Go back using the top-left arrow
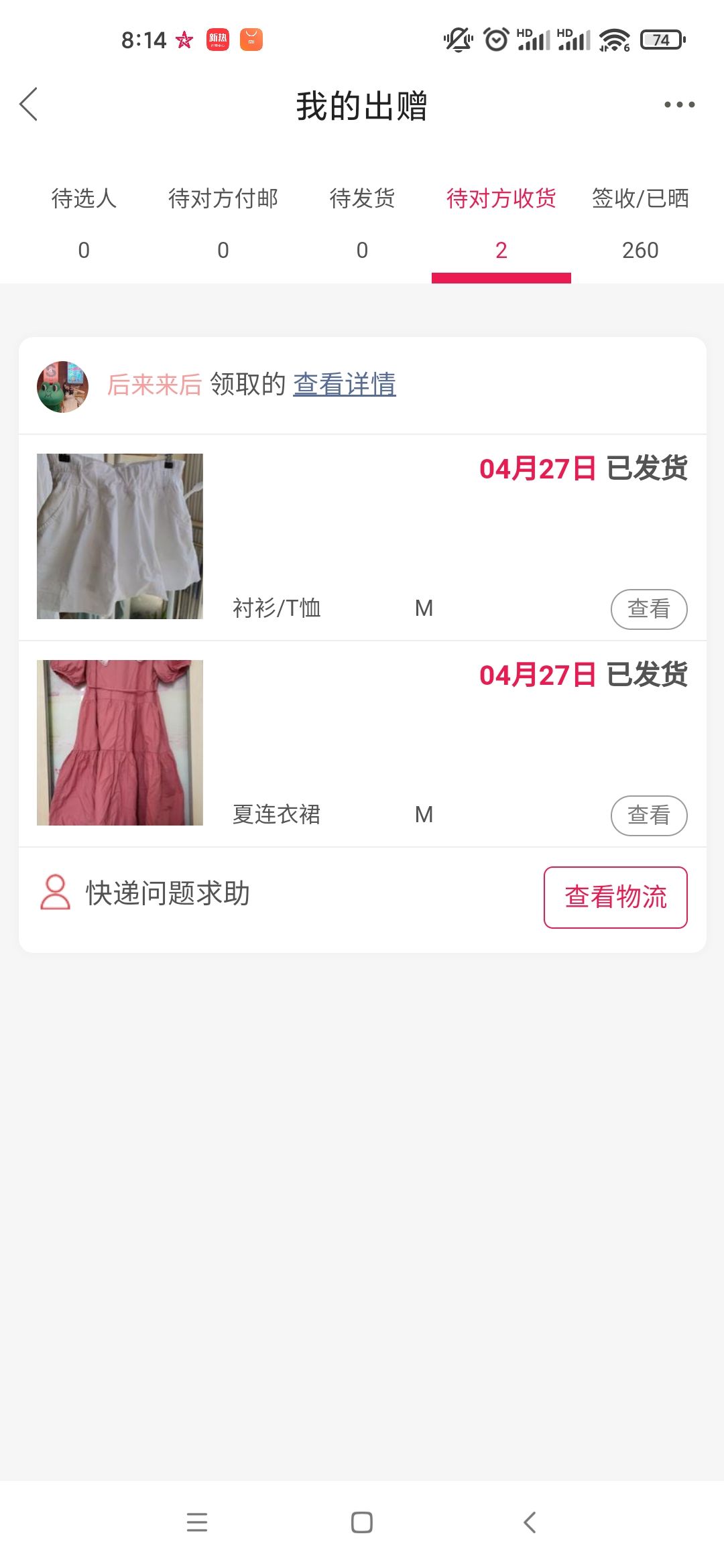 29,105
